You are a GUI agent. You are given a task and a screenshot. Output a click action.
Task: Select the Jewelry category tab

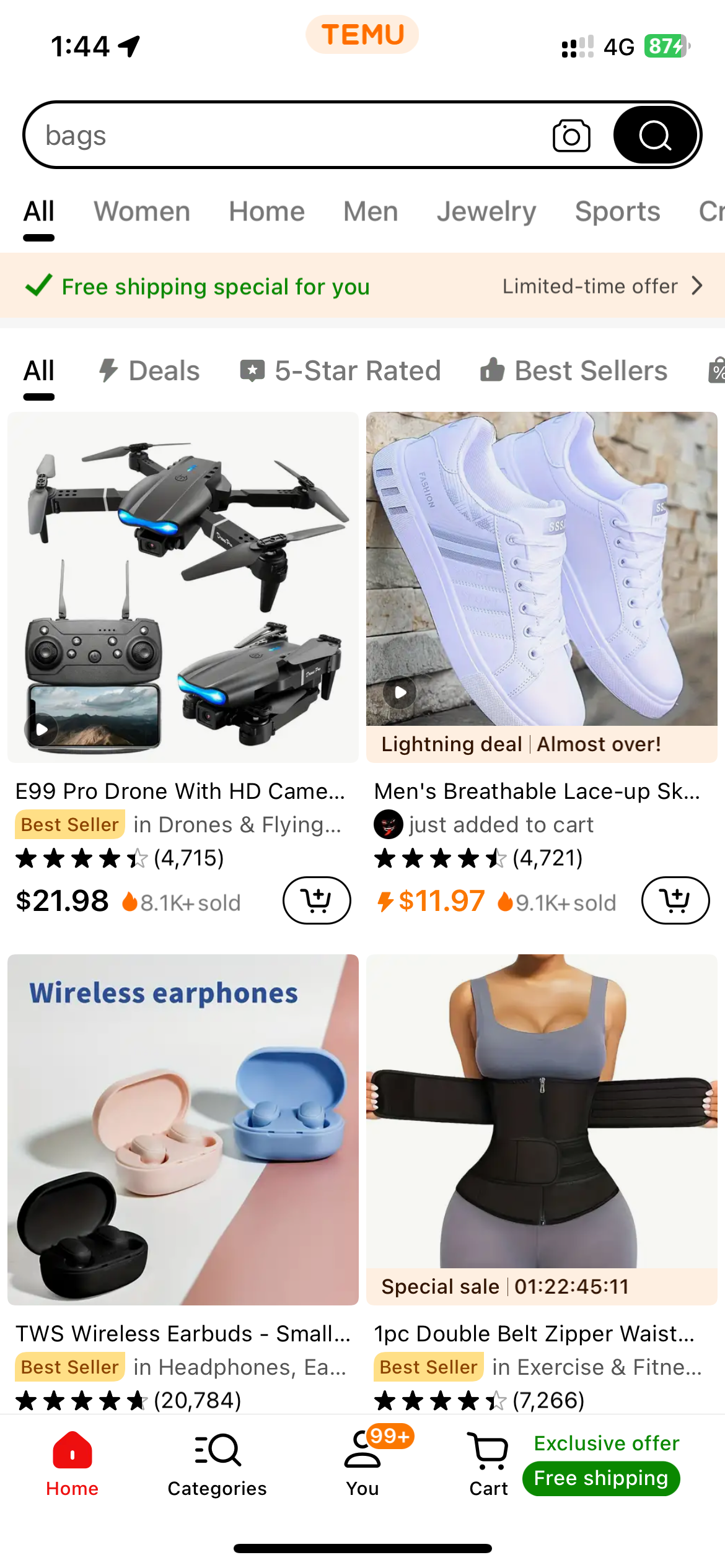[486, 212]
